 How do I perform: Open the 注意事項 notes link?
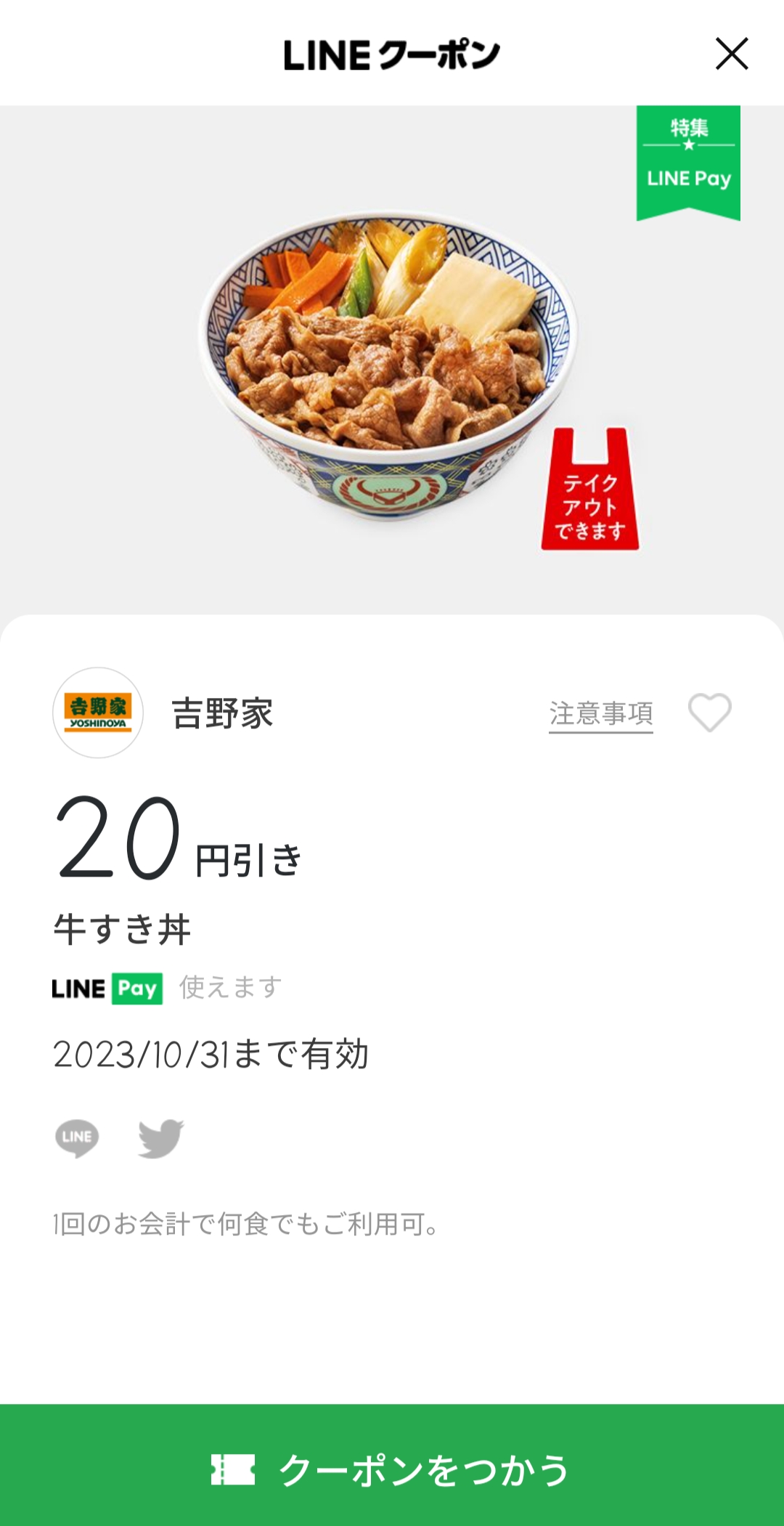(x=600, y=714)
